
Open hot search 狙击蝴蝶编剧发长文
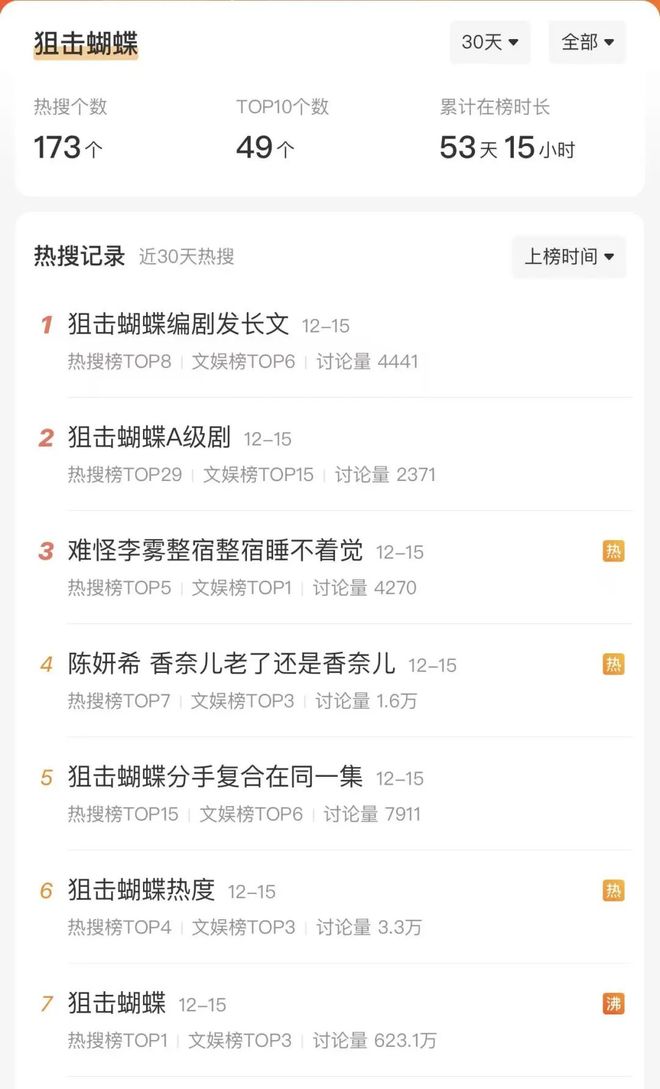point(178,325)
